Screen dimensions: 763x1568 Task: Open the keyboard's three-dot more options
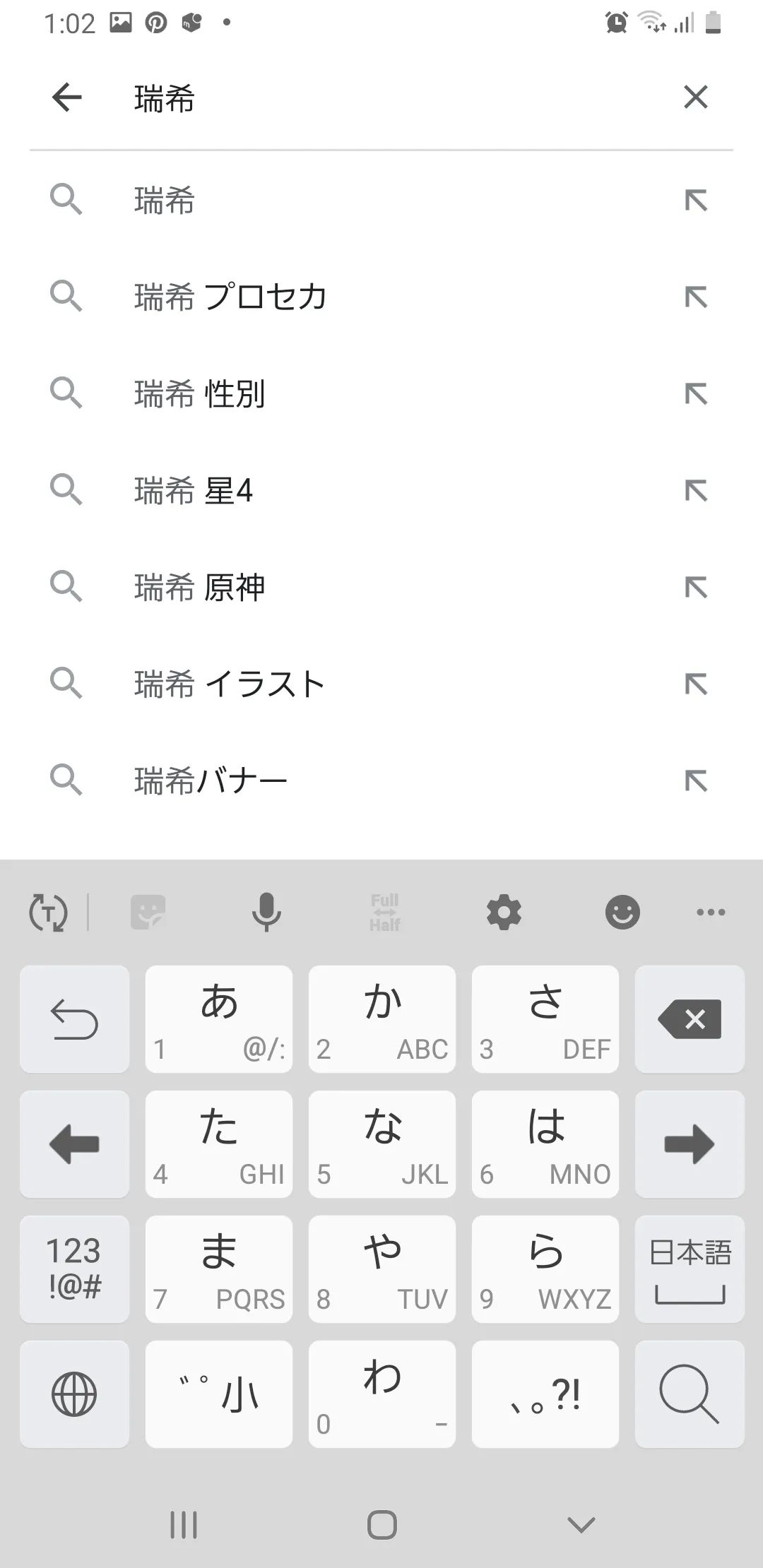[710, 912]
